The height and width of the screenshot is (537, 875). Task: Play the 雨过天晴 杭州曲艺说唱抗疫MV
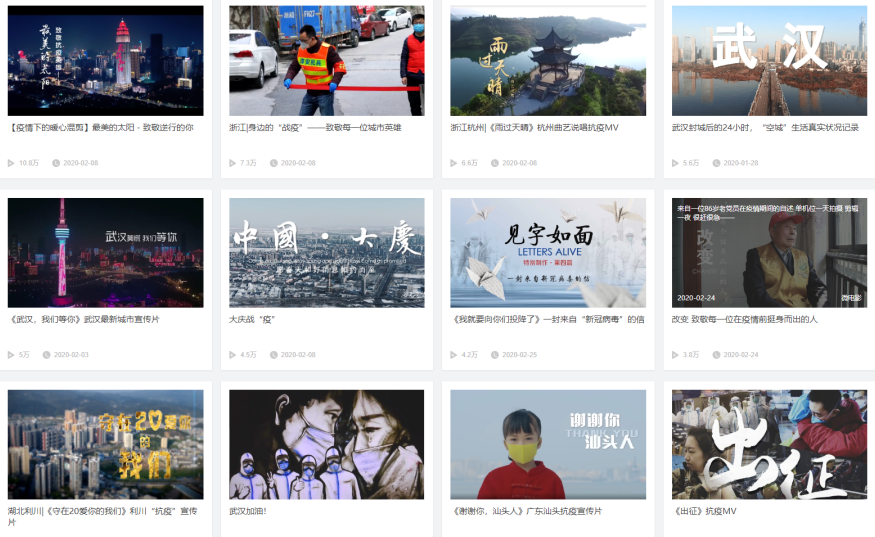pos(548,61)
